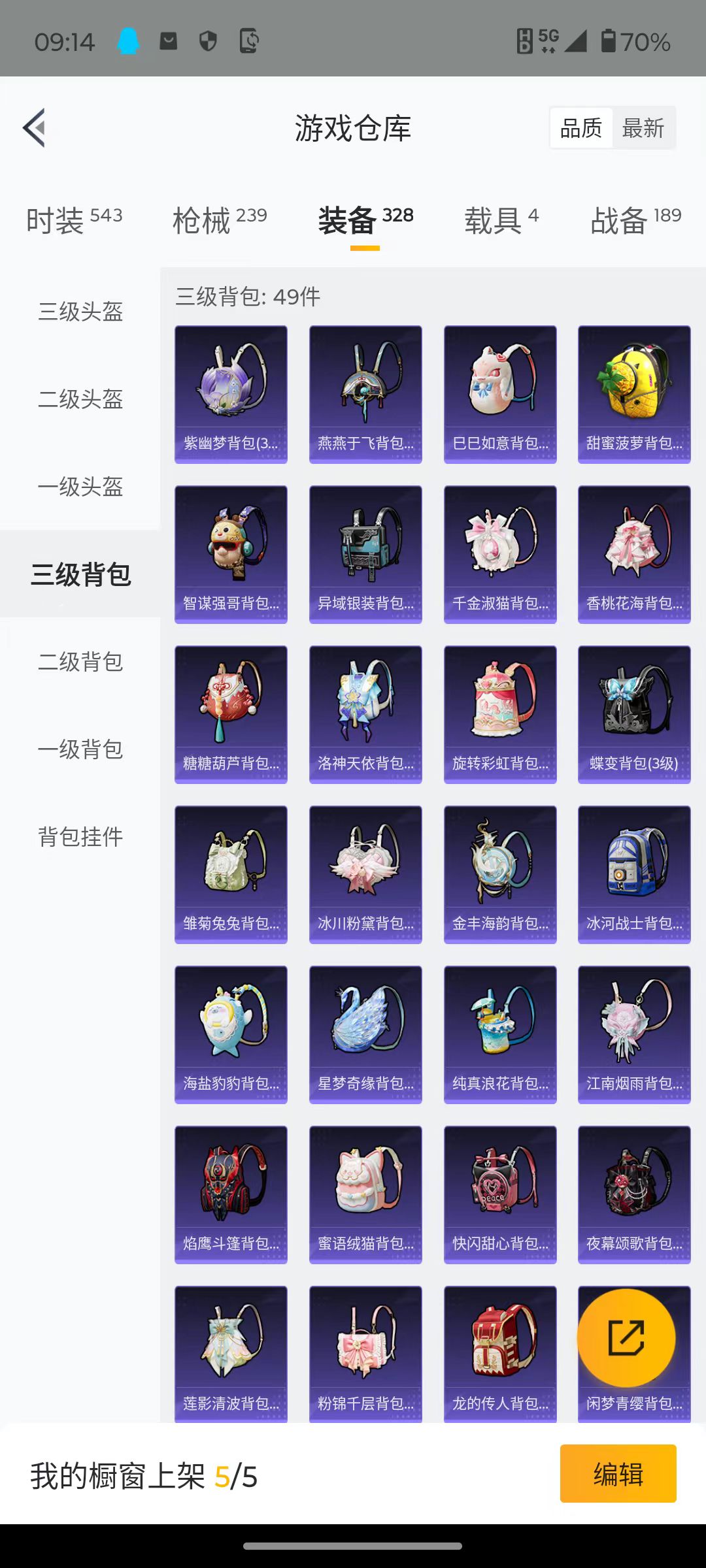
Task: Sort warehouse by 品质
Action: pos(581,128)
